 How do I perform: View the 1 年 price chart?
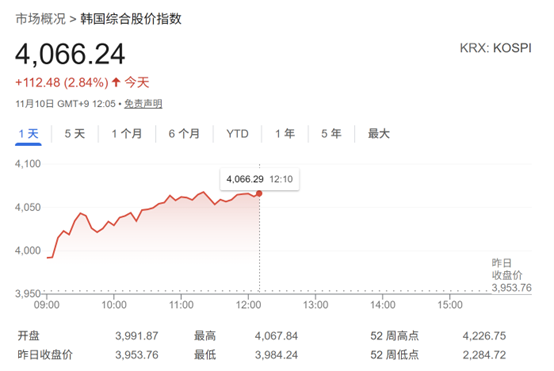click(285, 134)
